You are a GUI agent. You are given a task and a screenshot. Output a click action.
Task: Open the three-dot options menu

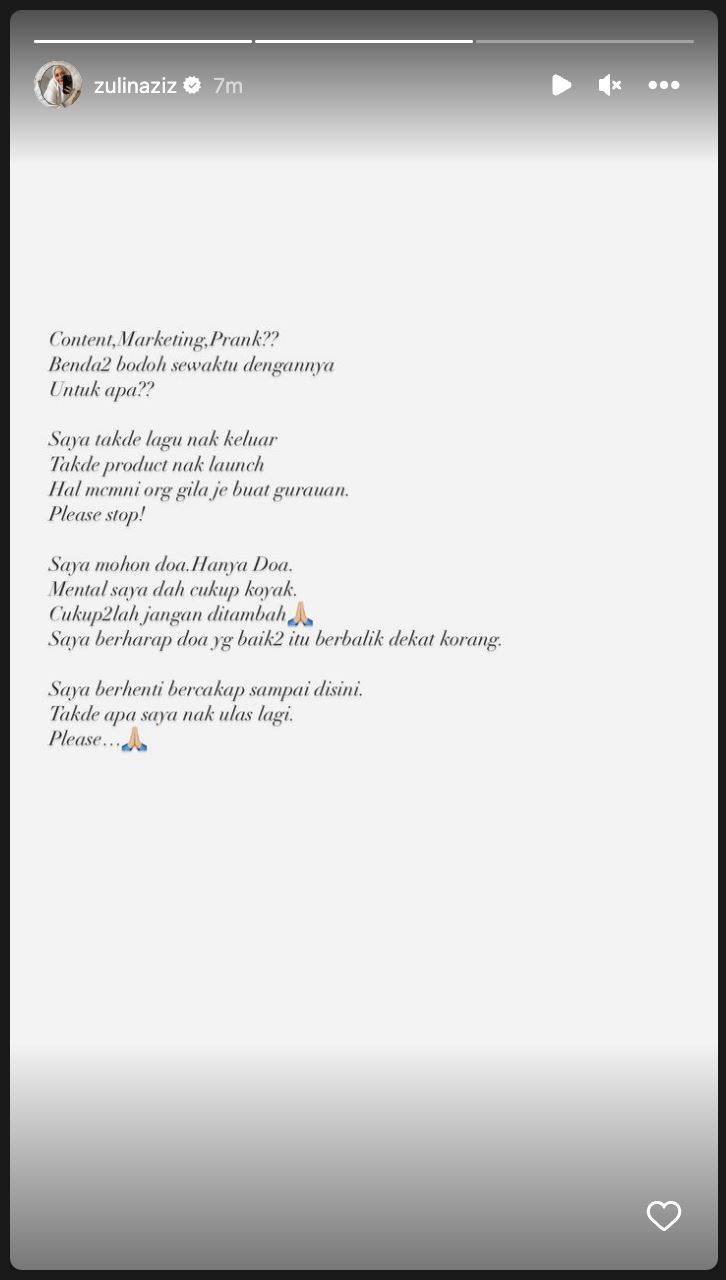[664, 86]
